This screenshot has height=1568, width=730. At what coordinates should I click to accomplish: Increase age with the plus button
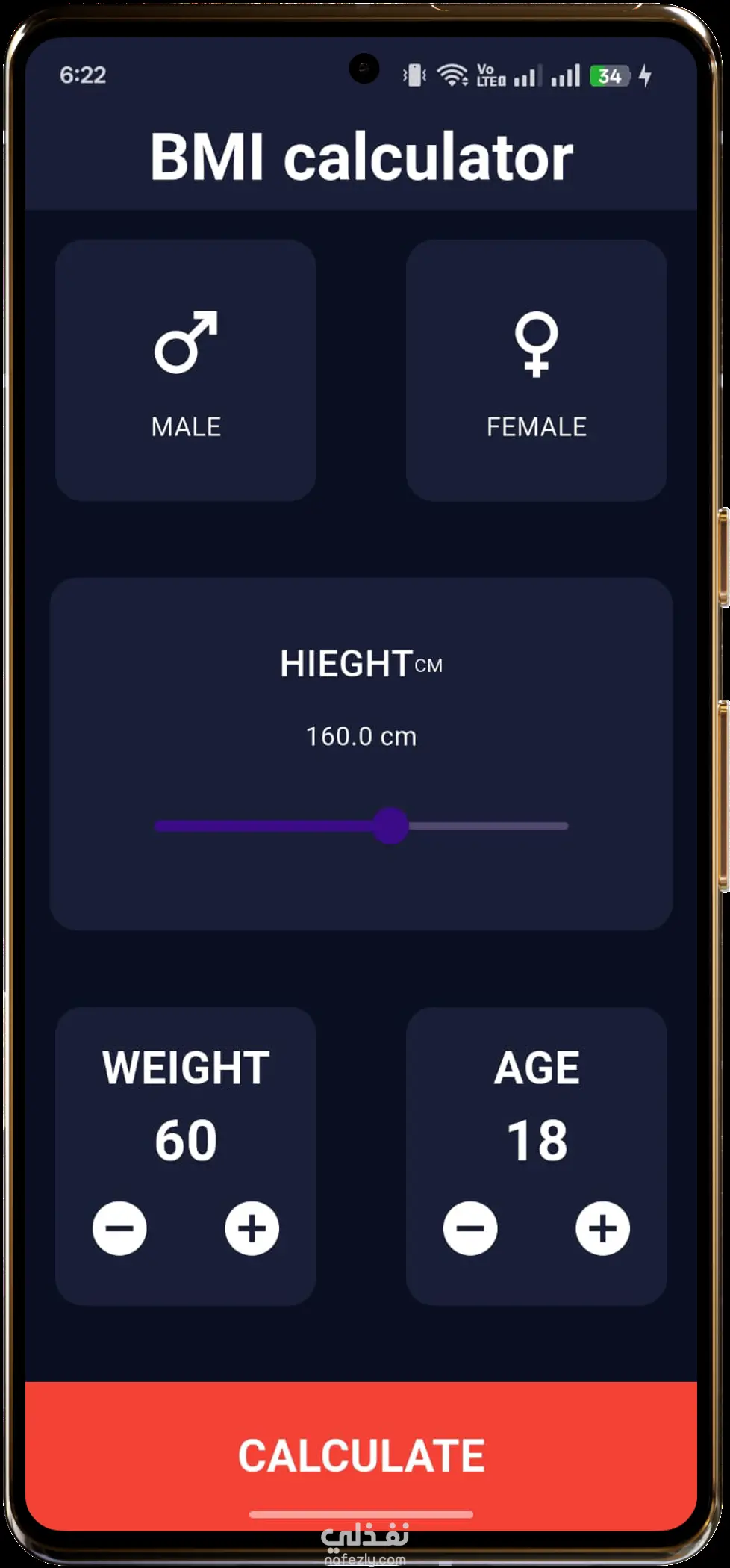(602, 1228)
